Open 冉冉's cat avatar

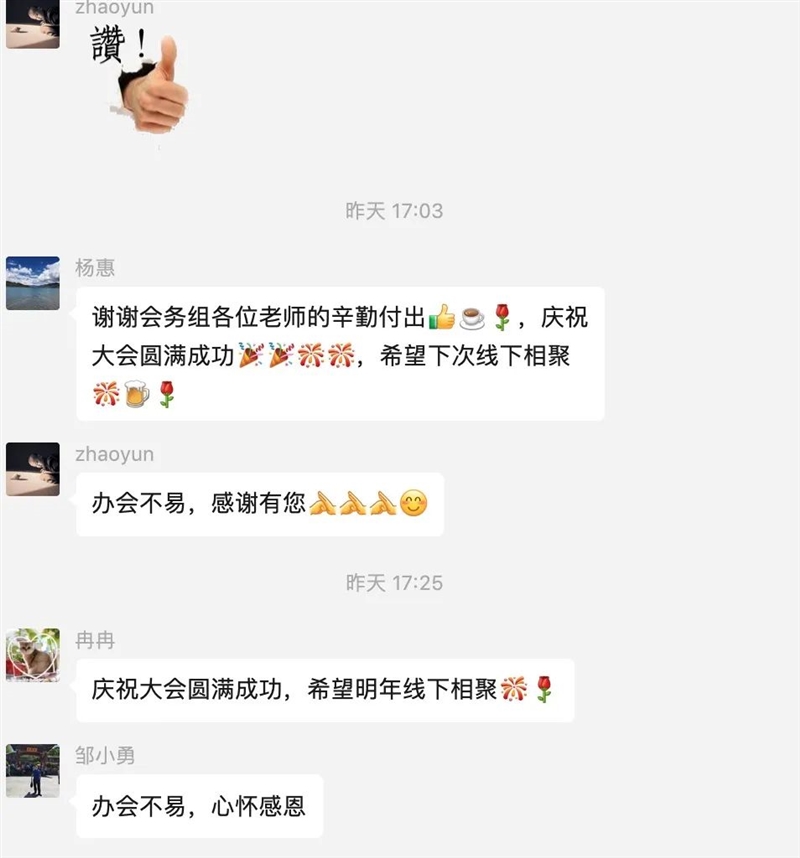33,655
